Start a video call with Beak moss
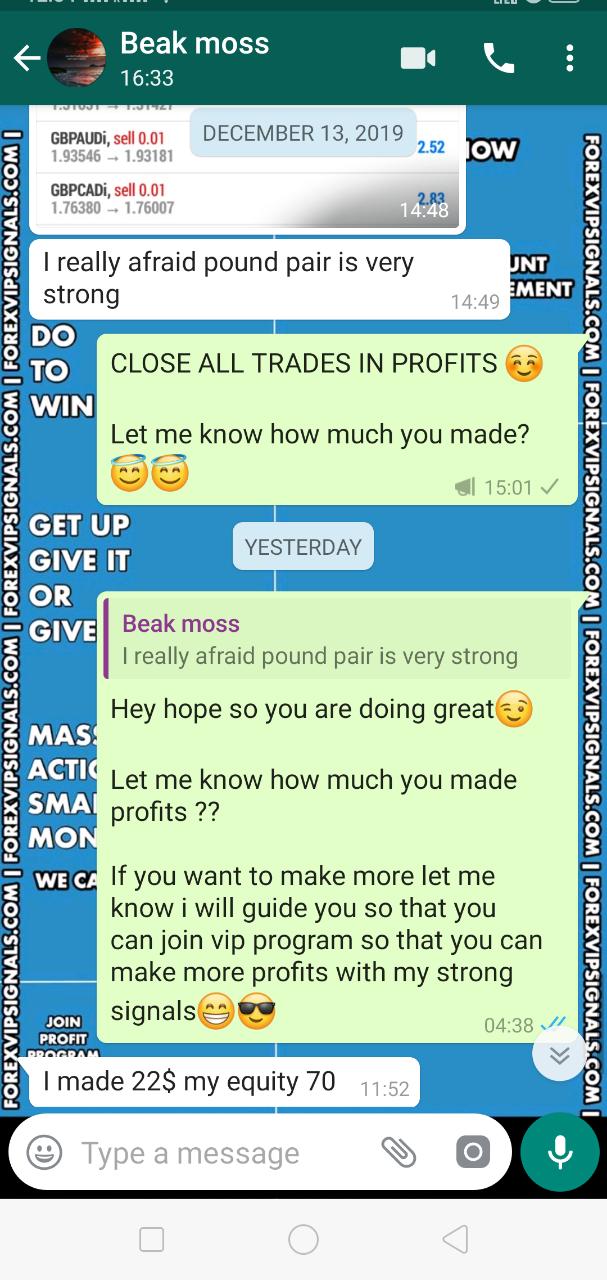Image resolution: width=607 pixels, height=1280 pixels. tap(418, 59)
